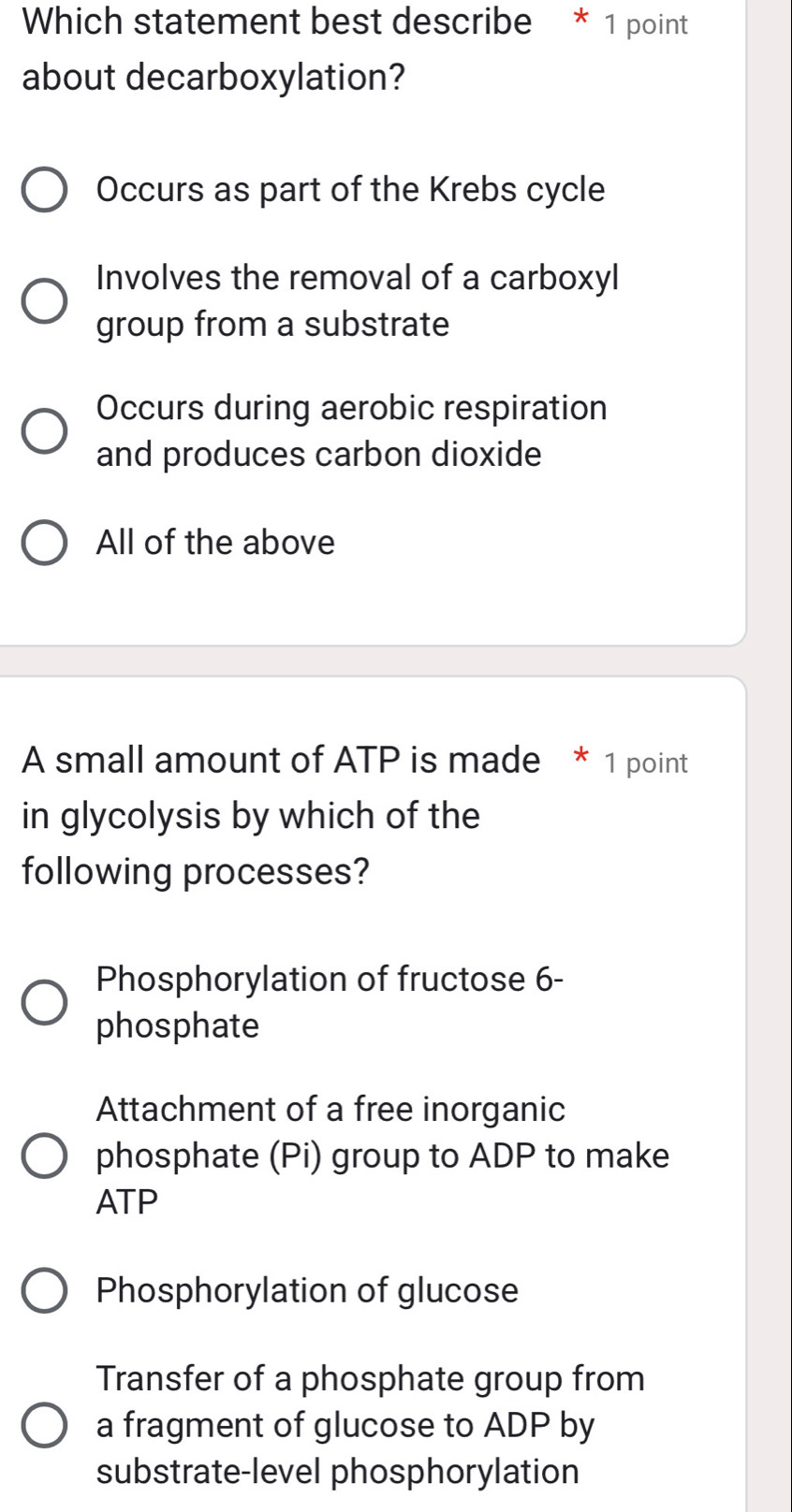The image size is (792, 1512).
Task: Click the "Occurs as part of the Krebs cycle" text
Action: coord(350,190)
